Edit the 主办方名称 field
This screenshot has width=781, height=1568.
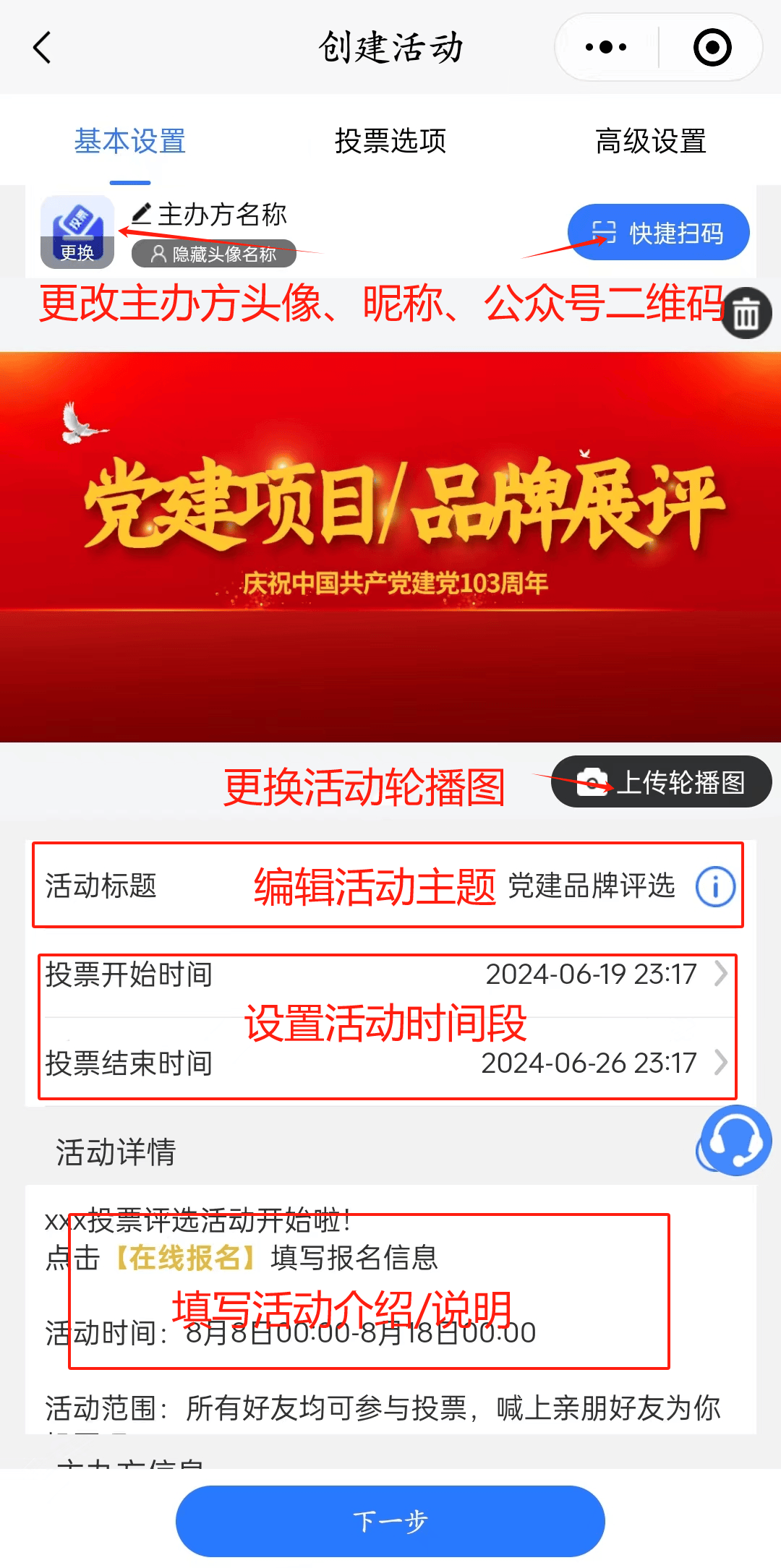tap(217, 214)
